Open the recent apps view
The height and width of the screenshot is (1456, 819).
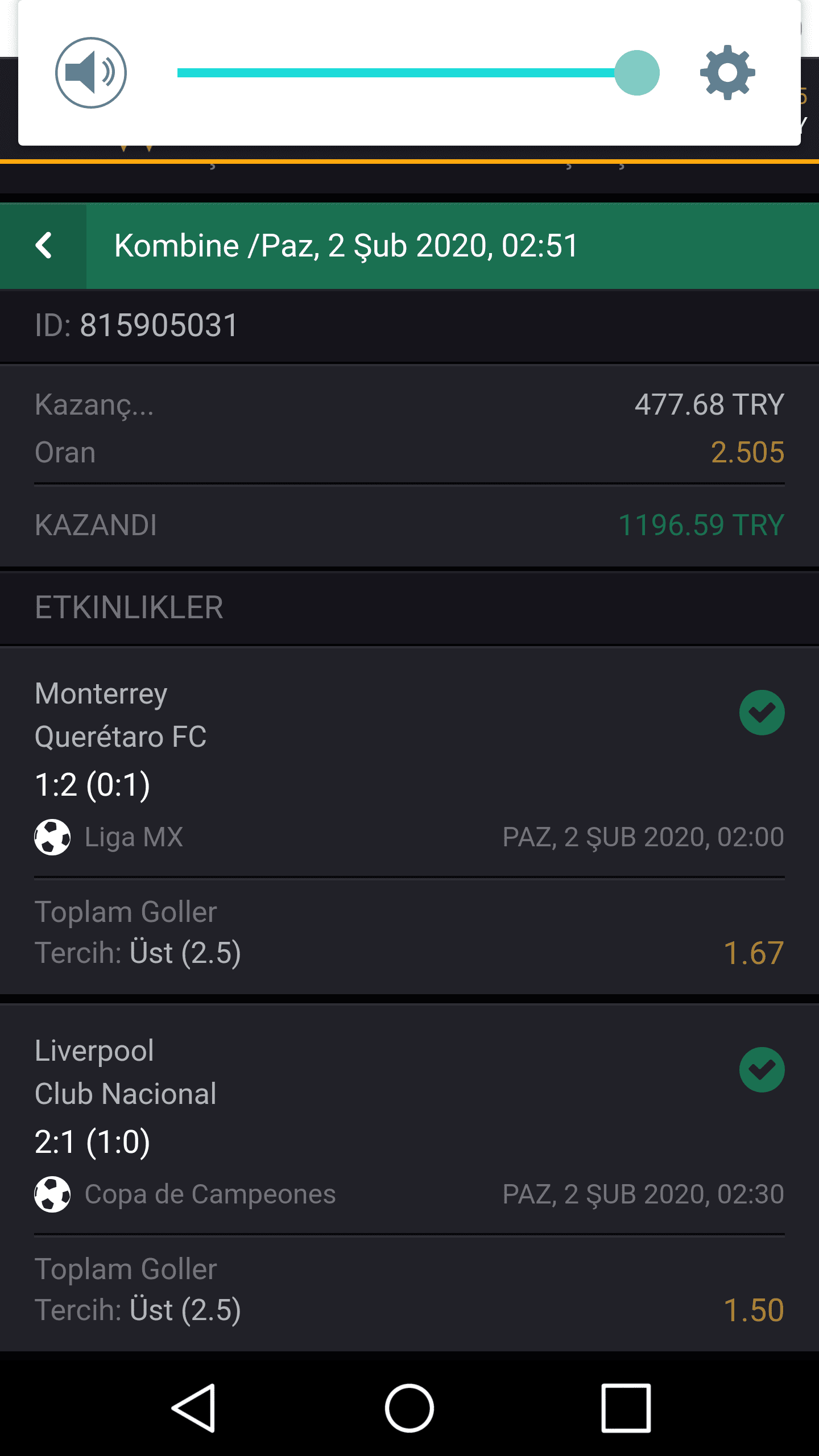(x=626, y=1408)
